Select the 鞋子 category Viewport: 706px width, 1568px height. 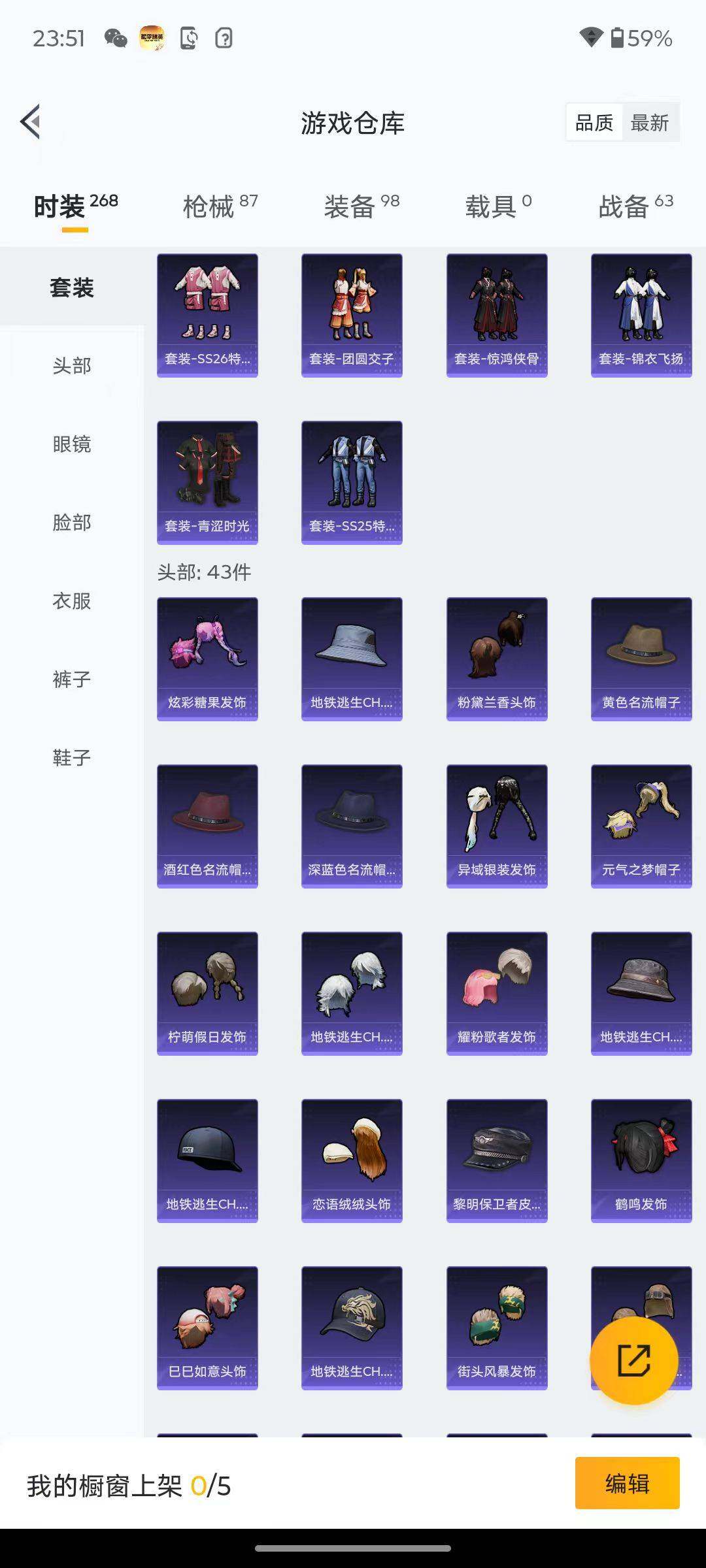click(x=72, y=758)
